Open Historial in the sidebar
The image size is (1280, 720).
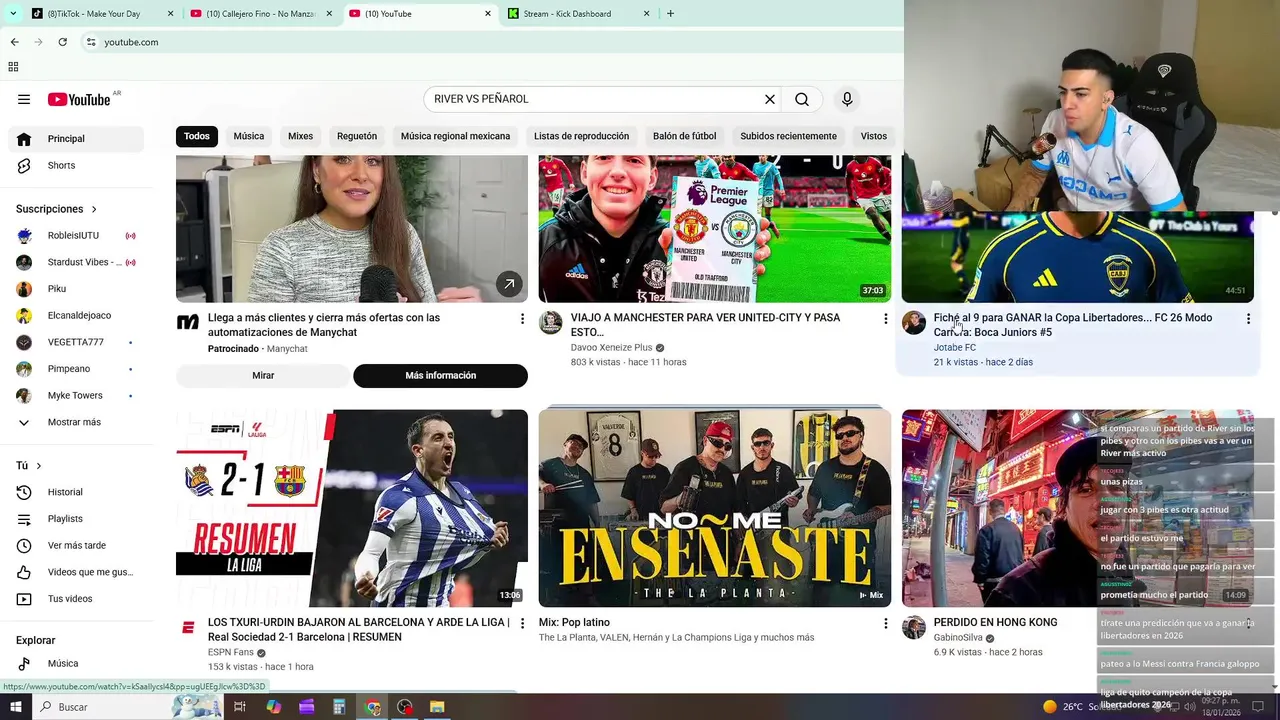65,492
